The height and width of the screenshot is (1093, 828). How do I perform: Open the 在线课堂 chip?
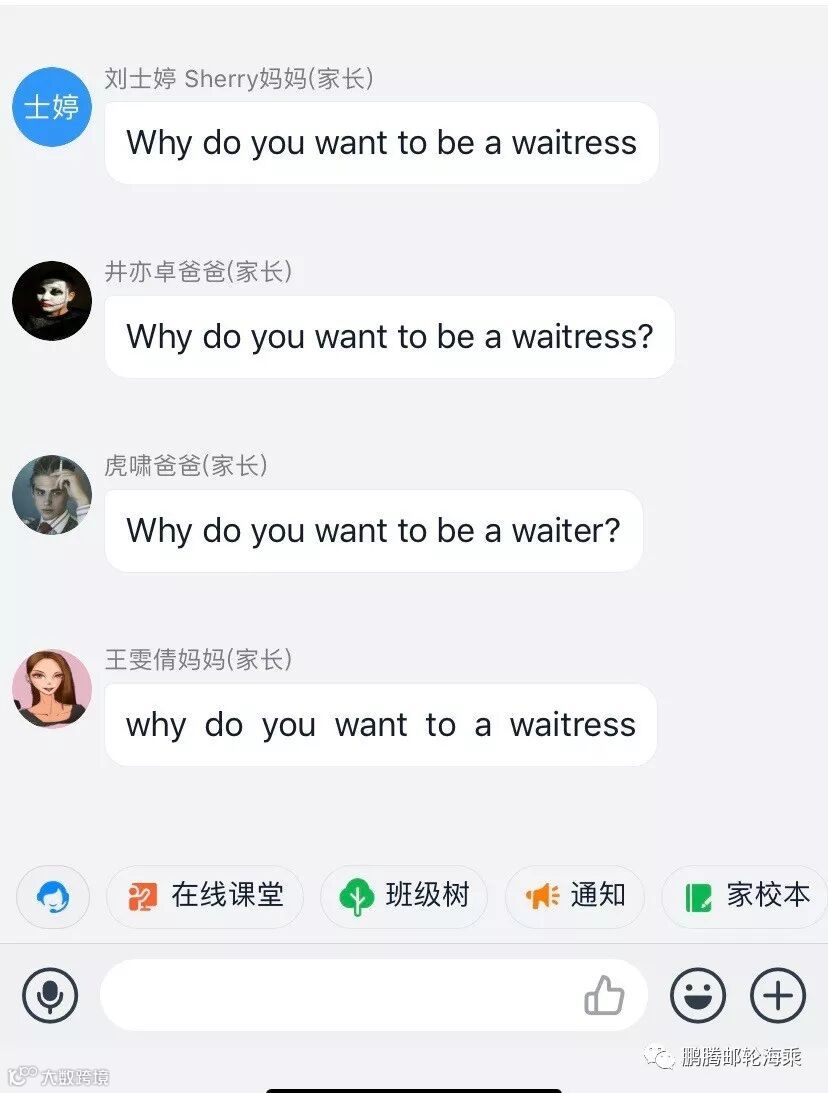(206, 896)
